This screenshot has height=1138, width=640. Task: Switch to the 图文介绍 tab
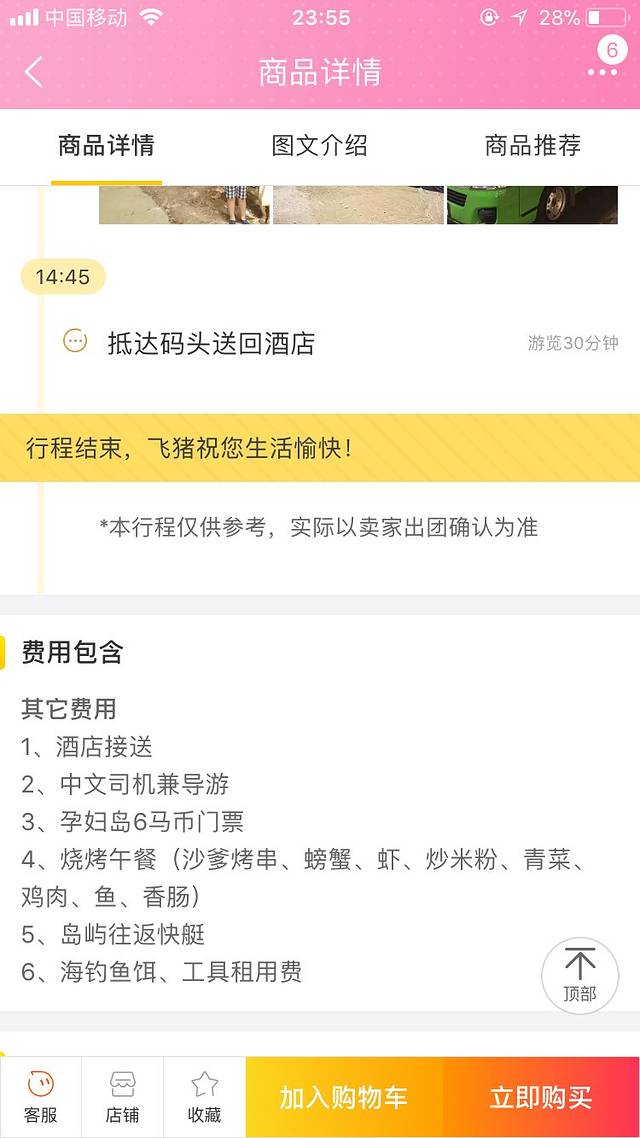point(319,146)
